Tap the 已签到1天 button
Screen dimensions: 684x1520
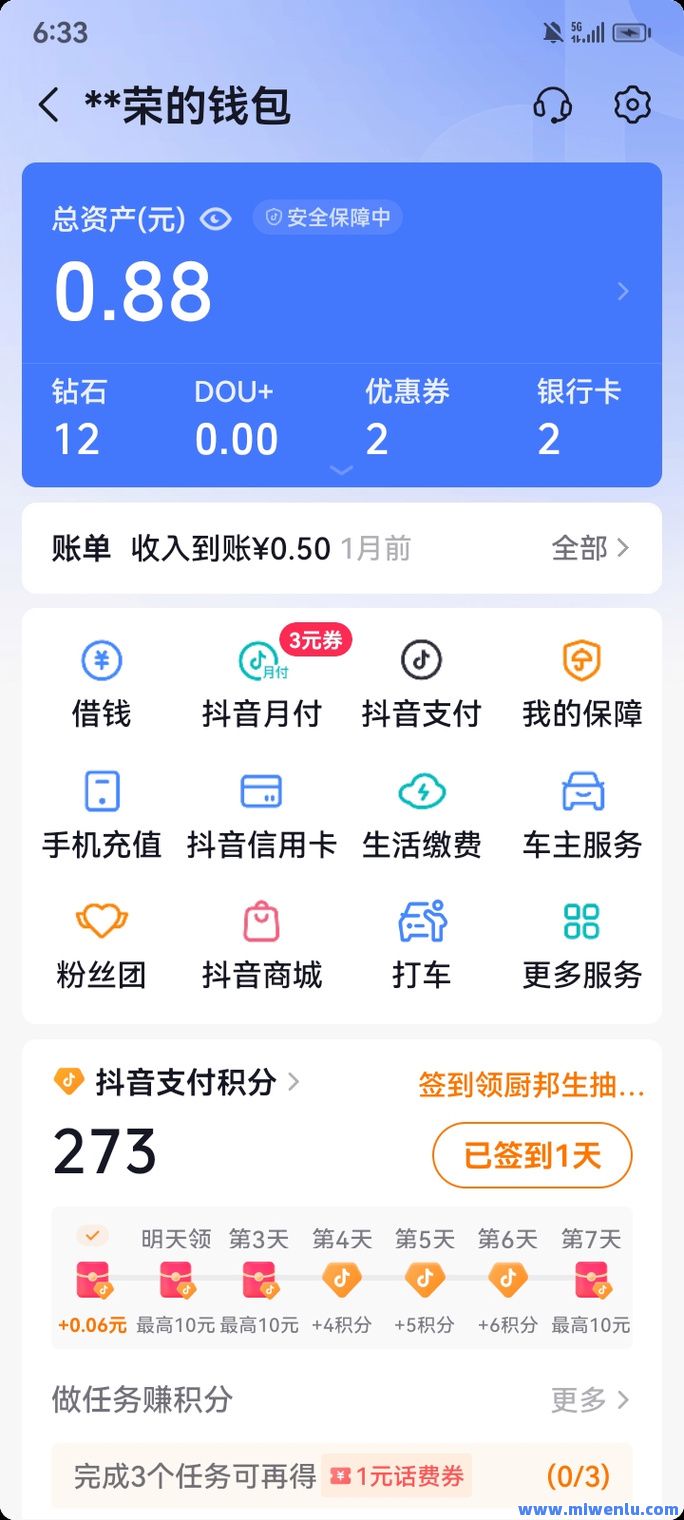[x=532, y=1156]
